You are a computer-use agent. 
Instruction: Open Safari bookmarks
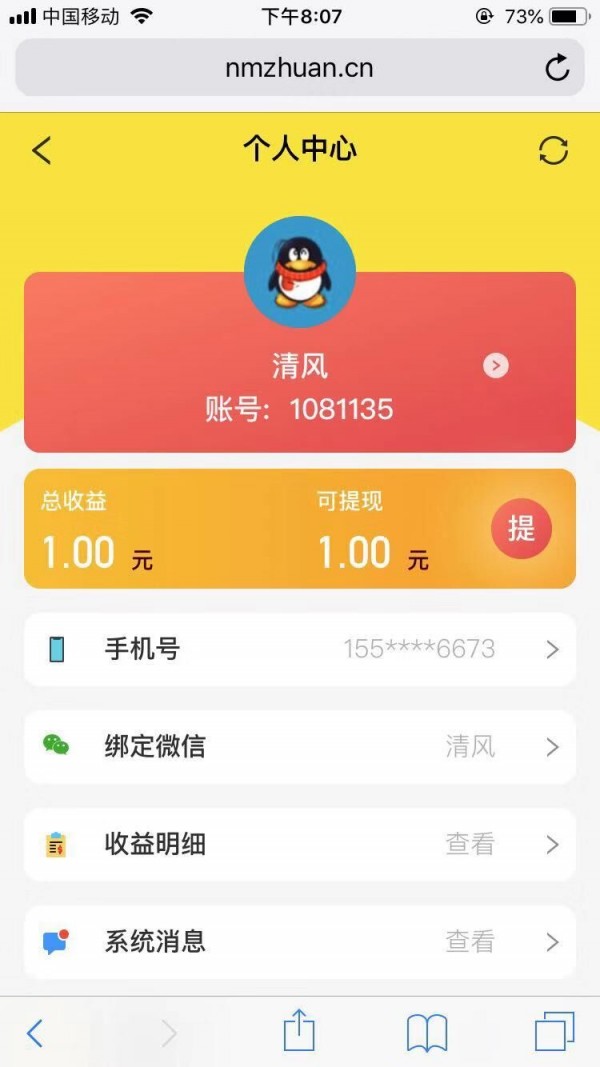point(427,1032)
